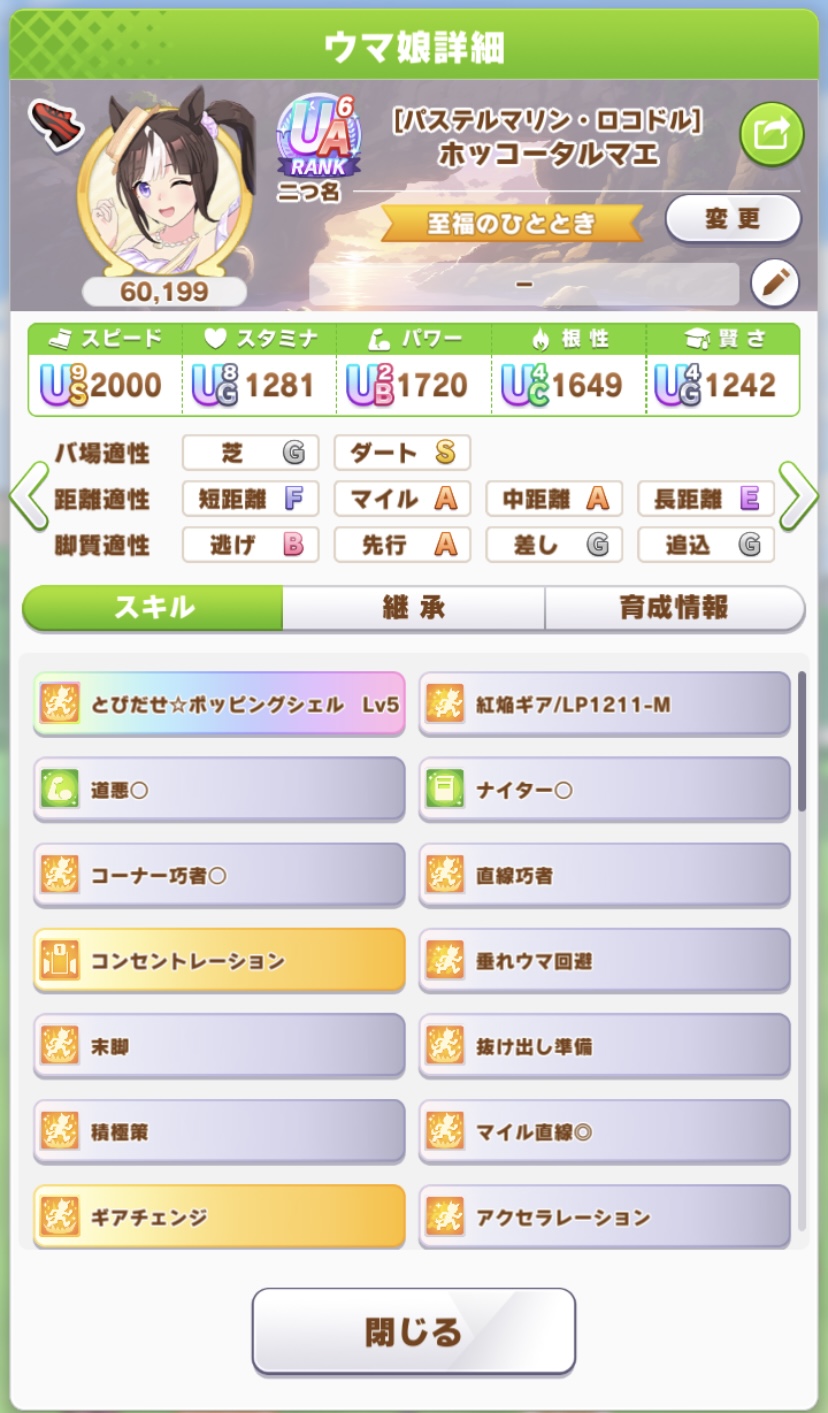Switch to the 継承 tab
This screenshot has height=1413, width=828.
coord(413,608)
